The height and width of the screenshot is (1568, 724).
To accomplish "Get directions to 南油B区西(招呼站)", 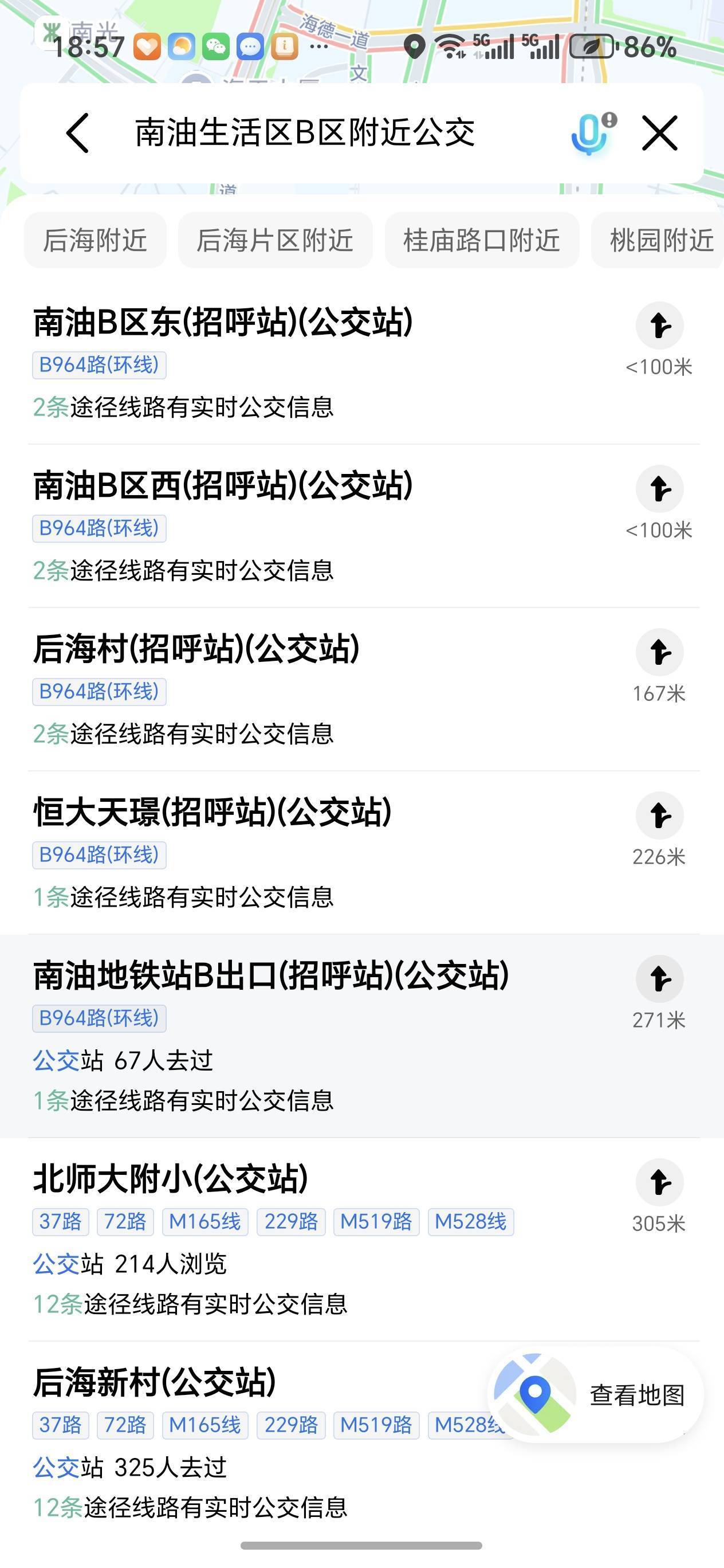I will coord(659,489).
